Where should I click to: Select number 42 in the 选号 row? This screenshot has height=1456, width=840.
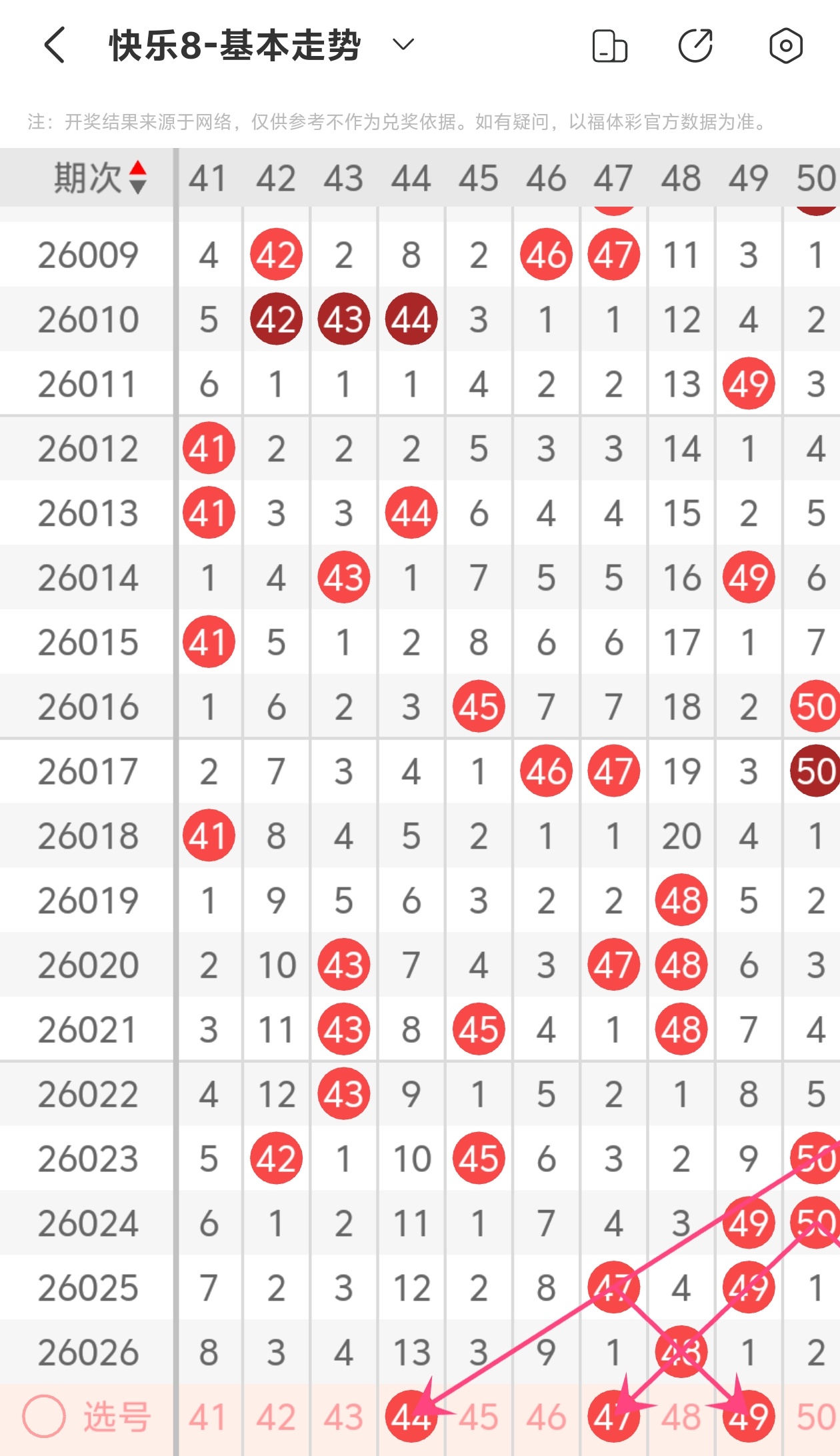coord(276,1417)
